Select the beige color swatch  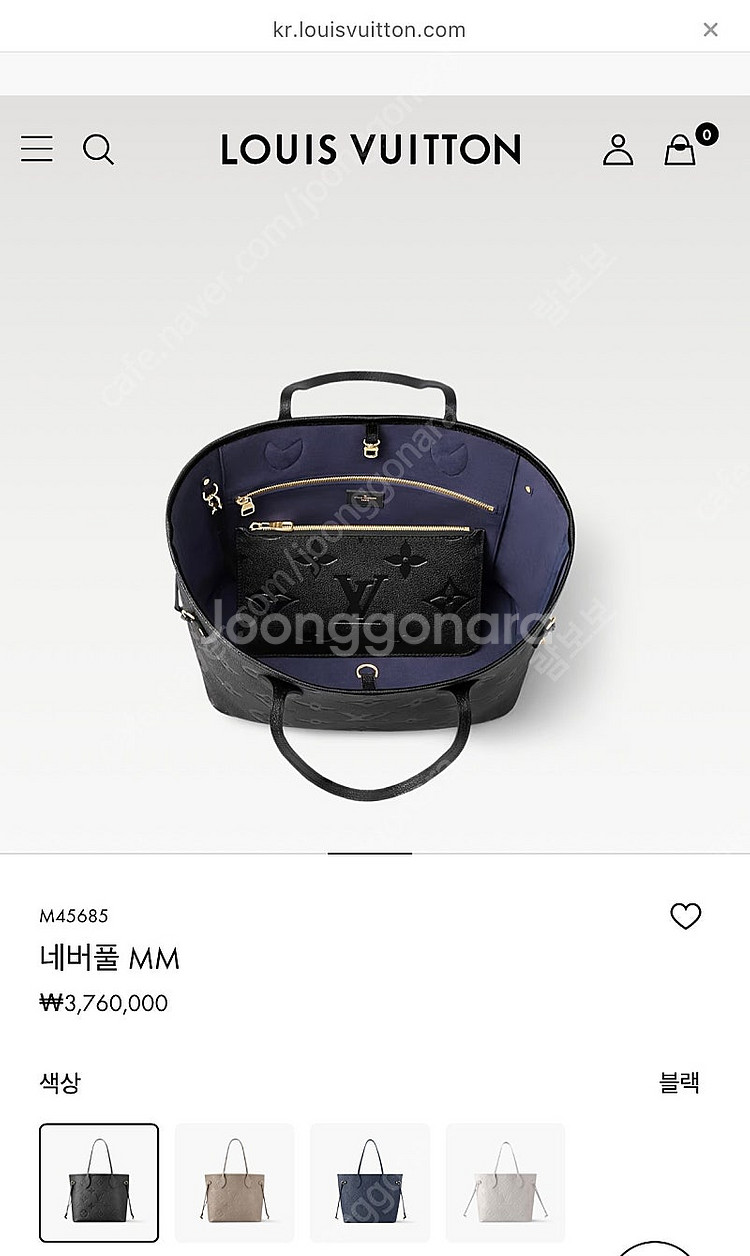point(234,1183)
